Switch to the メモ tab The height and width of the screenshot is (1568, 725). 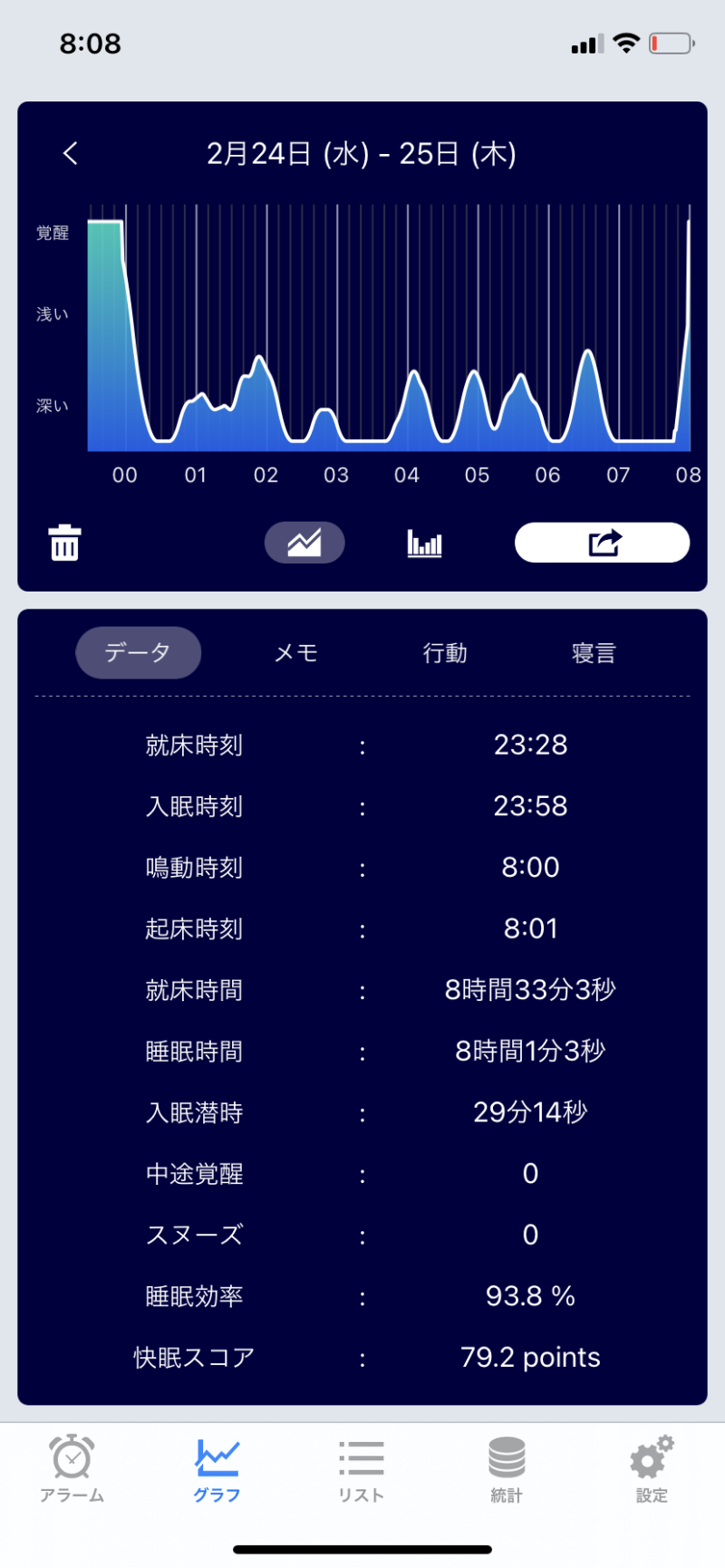tap(296, 653)
